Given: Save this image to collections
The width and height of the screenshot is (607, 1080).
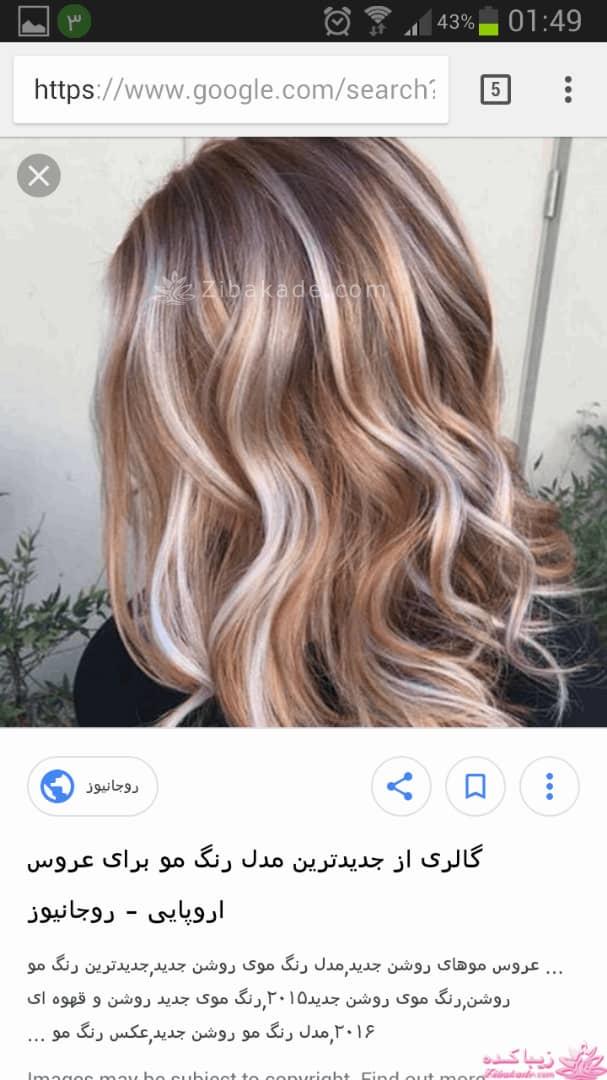Looking at the screenshot, I should (x=475, y=786).
